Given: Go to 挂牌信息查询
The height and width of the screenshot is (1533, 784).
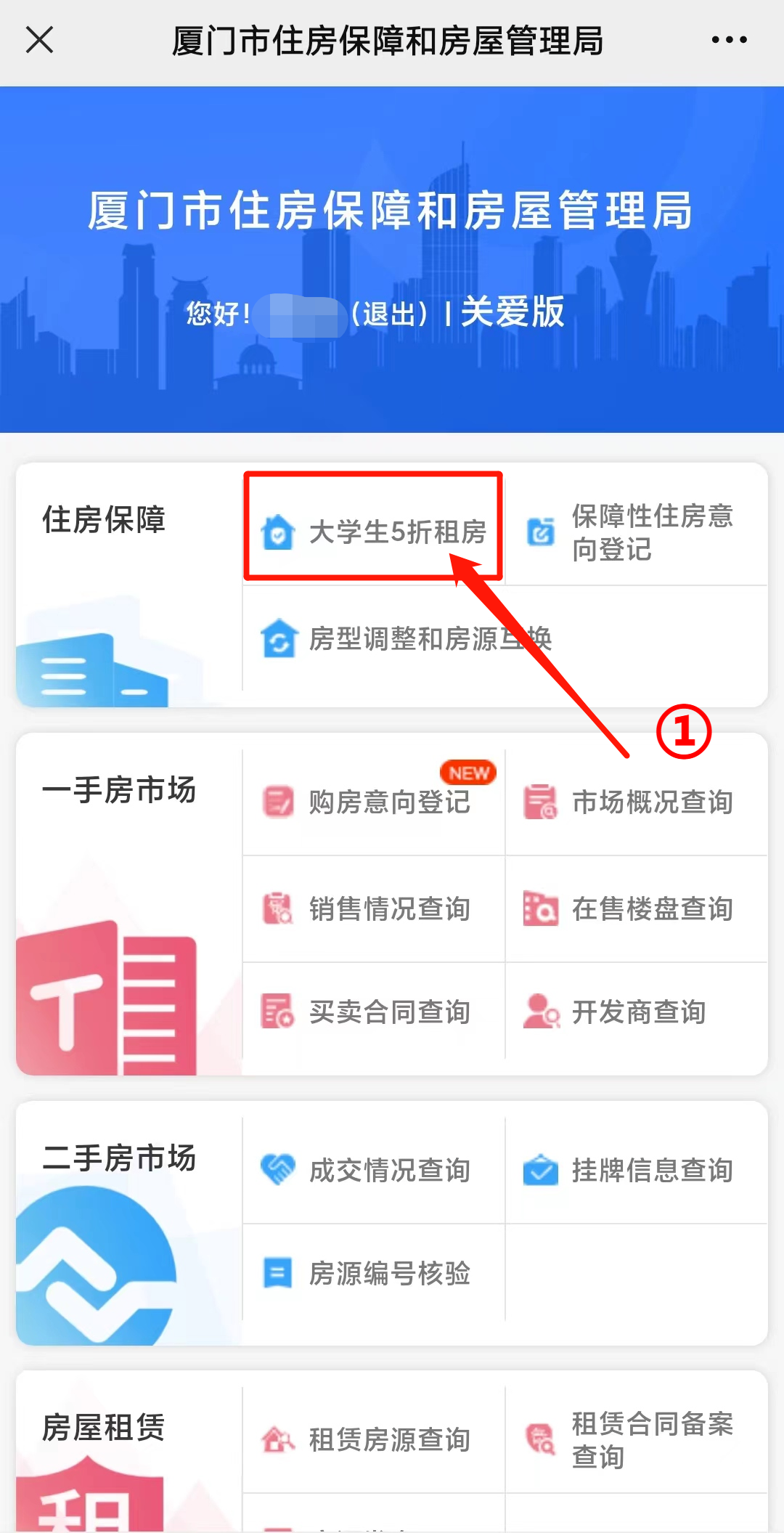Looking at the screenshot, I should [635, 1170].
